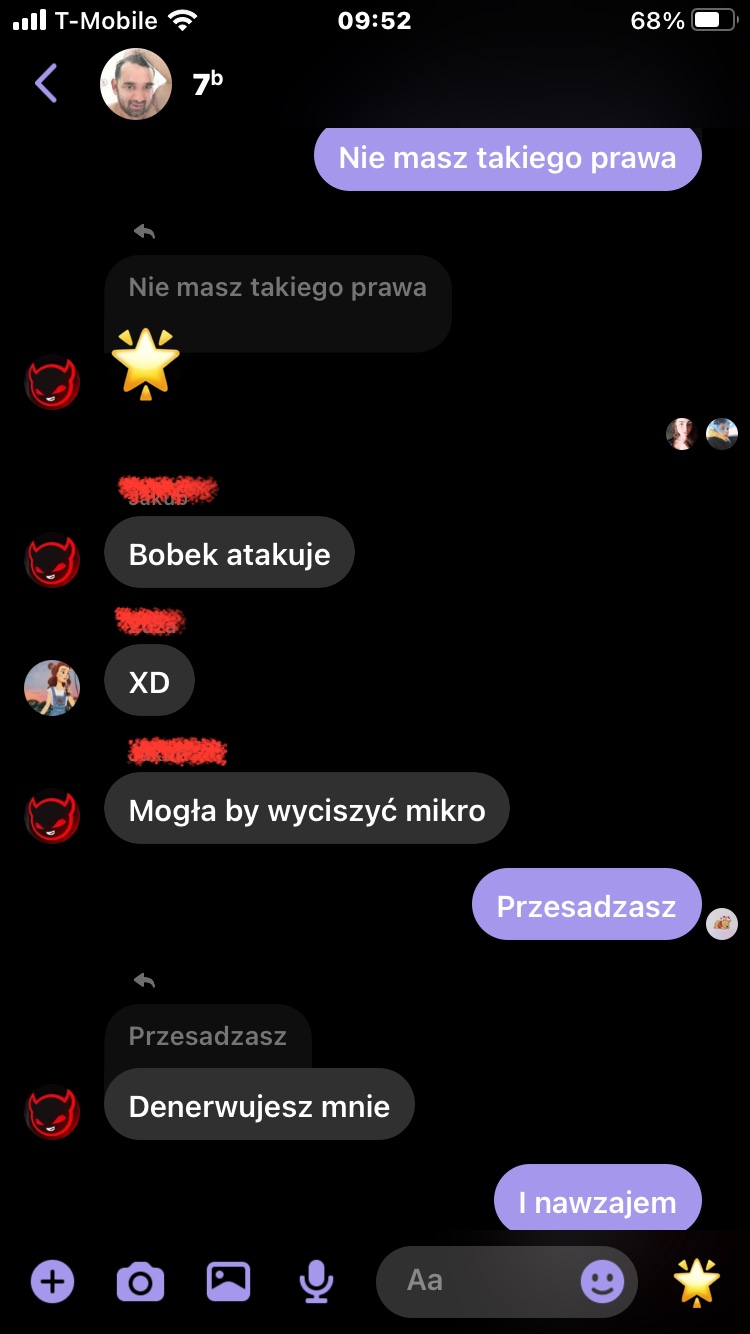Open devil avatar next to Bobek atakuje
This screenshot has width=750, height=1334.
[x=52, y=560]
